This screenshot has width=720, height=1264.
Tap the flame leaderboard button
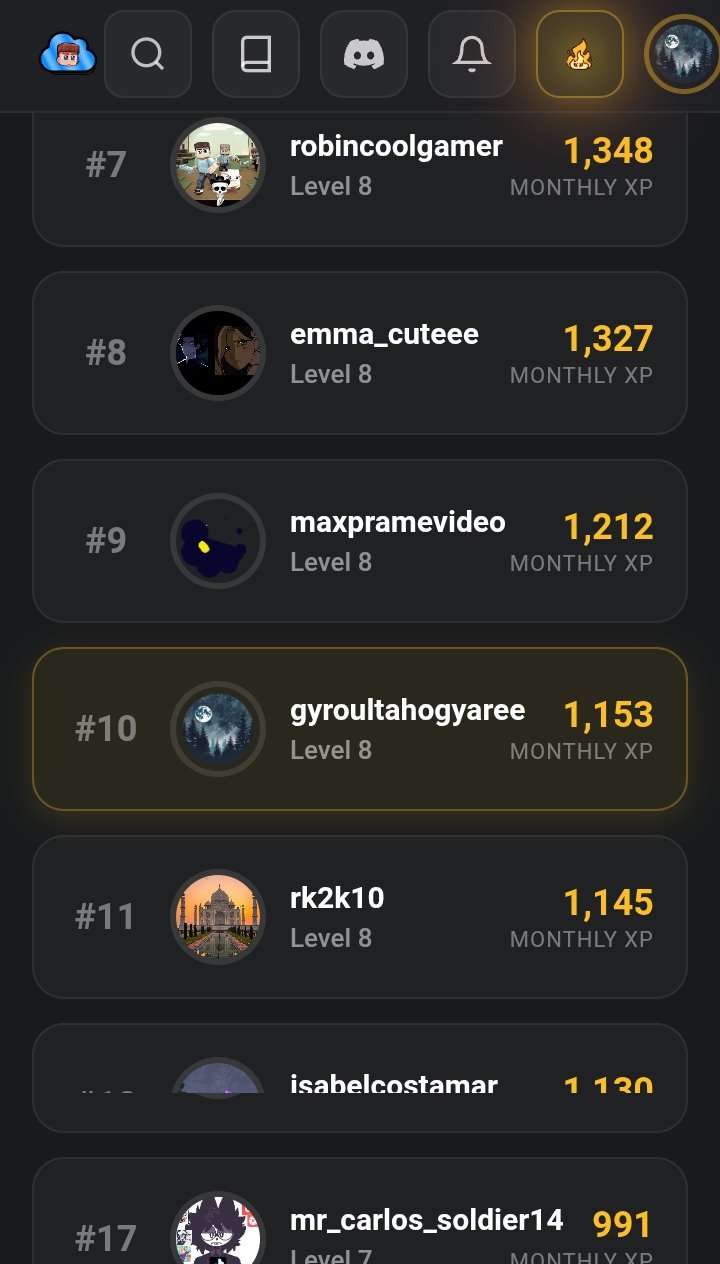coord(580,54)
